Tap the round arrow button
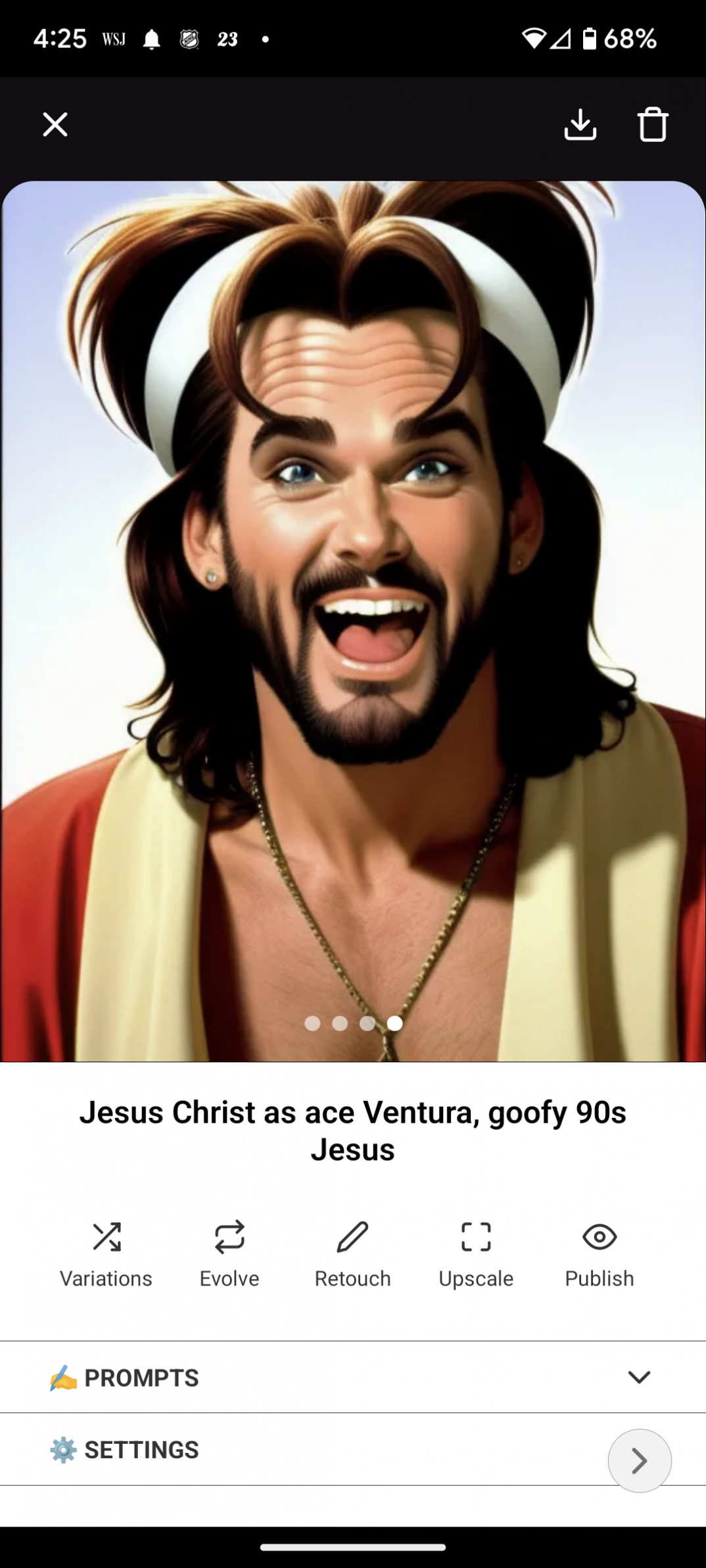 tap(639, 1461)
